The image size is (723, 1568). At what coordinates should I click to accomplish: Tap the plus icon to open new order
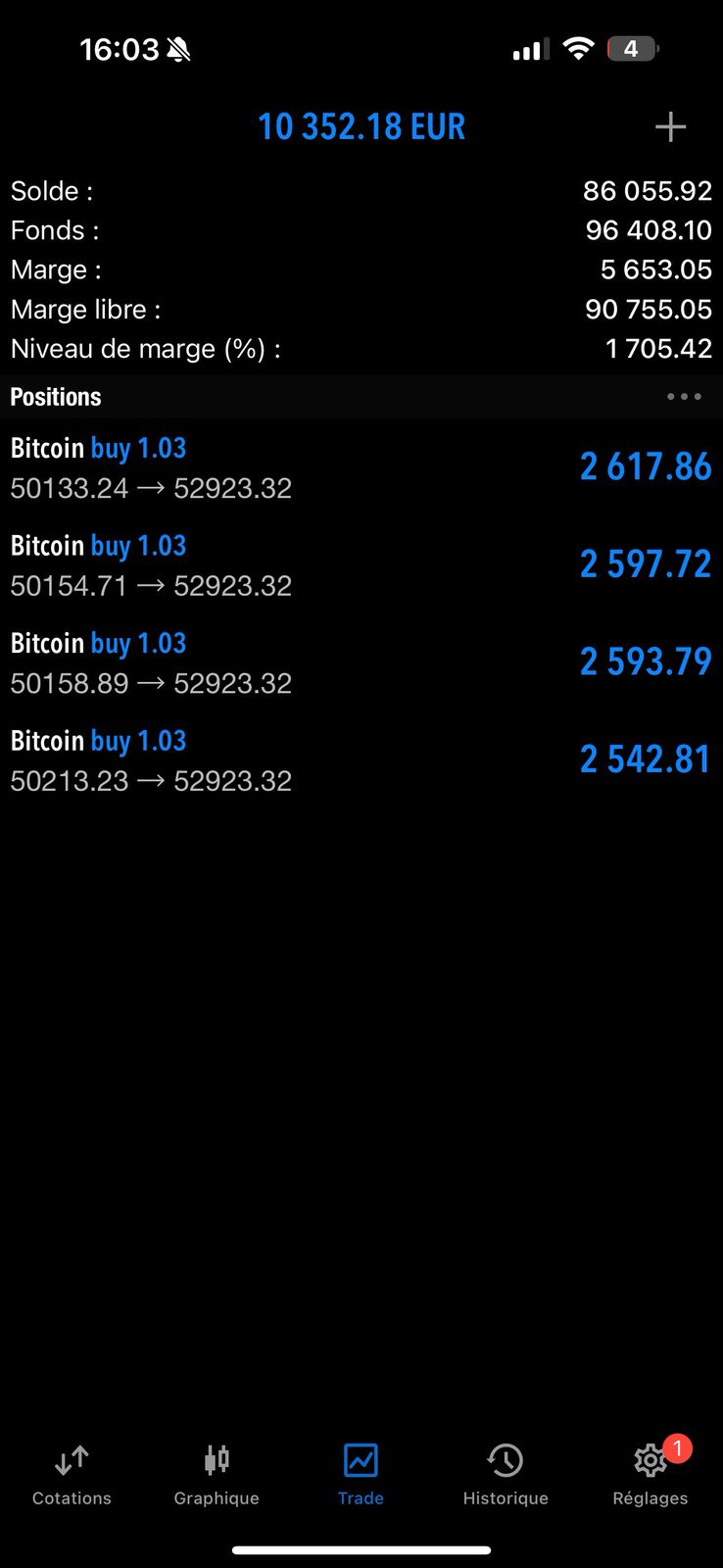click(x=670, y=126)
